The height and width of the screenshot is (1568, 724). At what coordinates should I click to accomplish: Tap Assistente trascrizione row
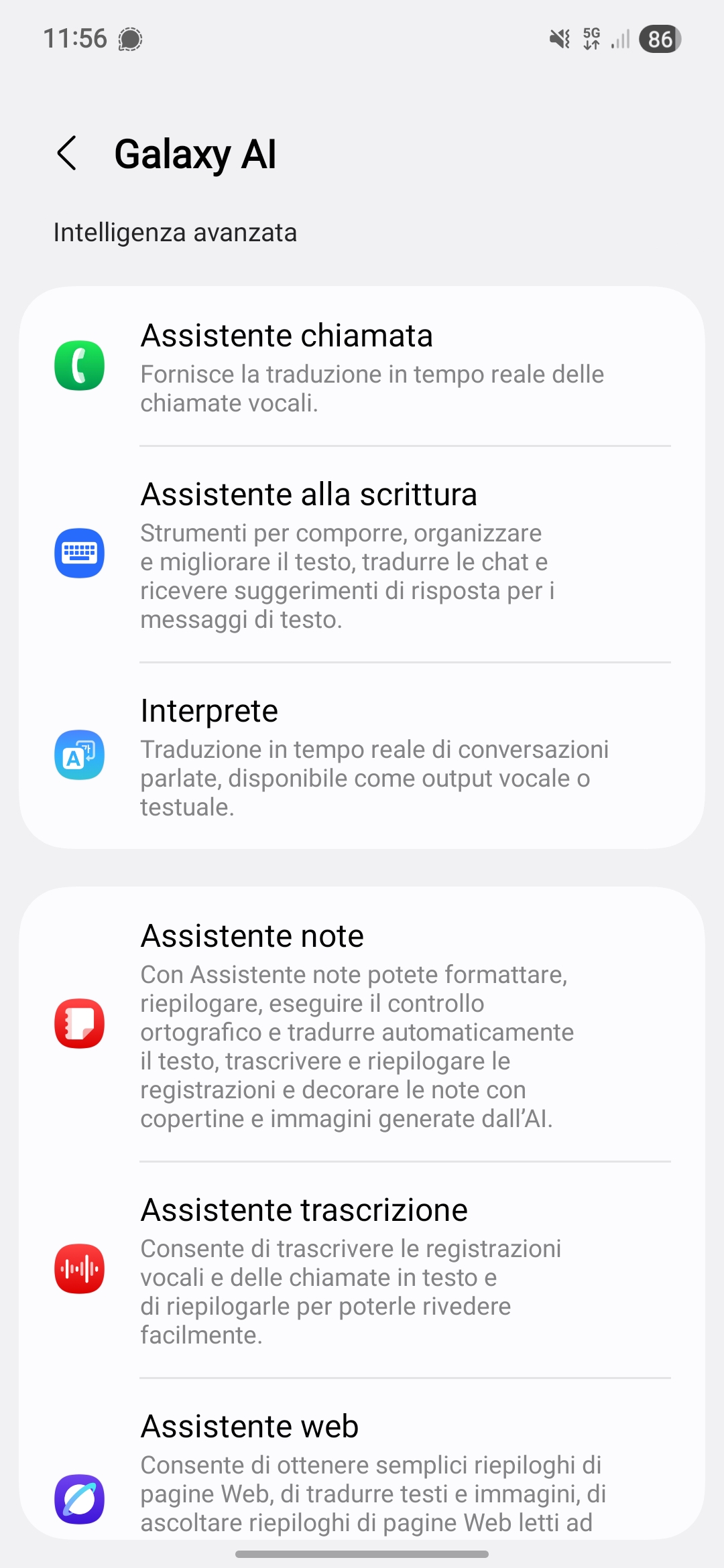point(362,1270)
